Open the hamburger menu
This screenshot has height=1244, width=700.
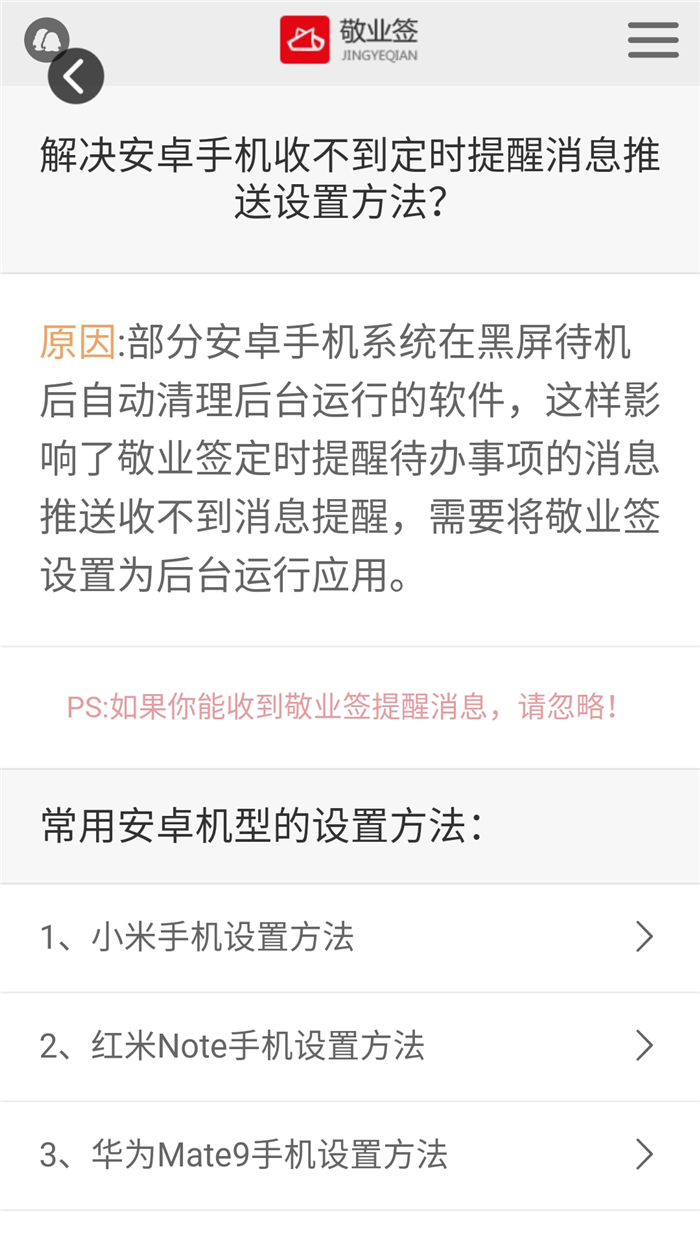click(x=653, y=40)
